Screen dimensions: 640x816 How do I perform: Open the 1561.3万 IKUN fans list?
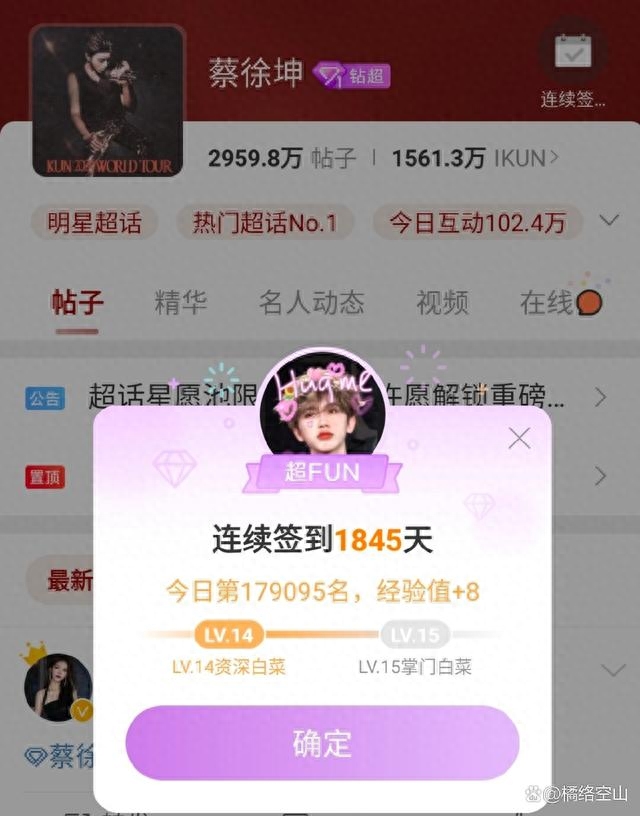[474, 158]
